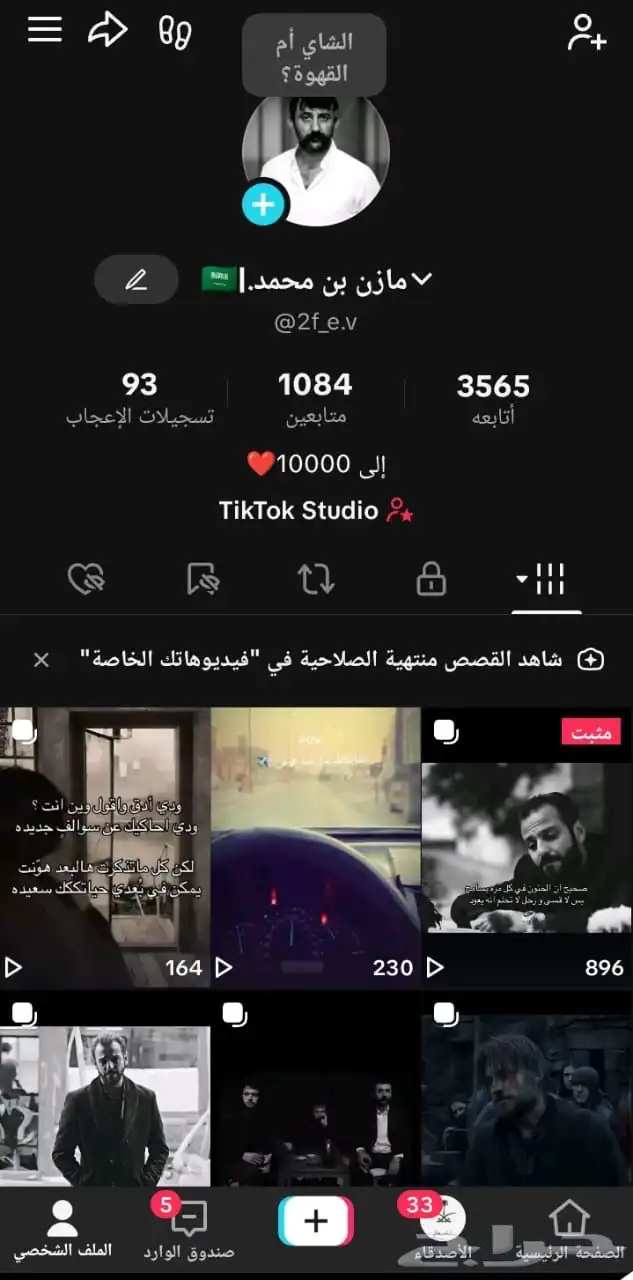
Task: Switch to saved bookmarks tab
Action: tap(203, 578)
